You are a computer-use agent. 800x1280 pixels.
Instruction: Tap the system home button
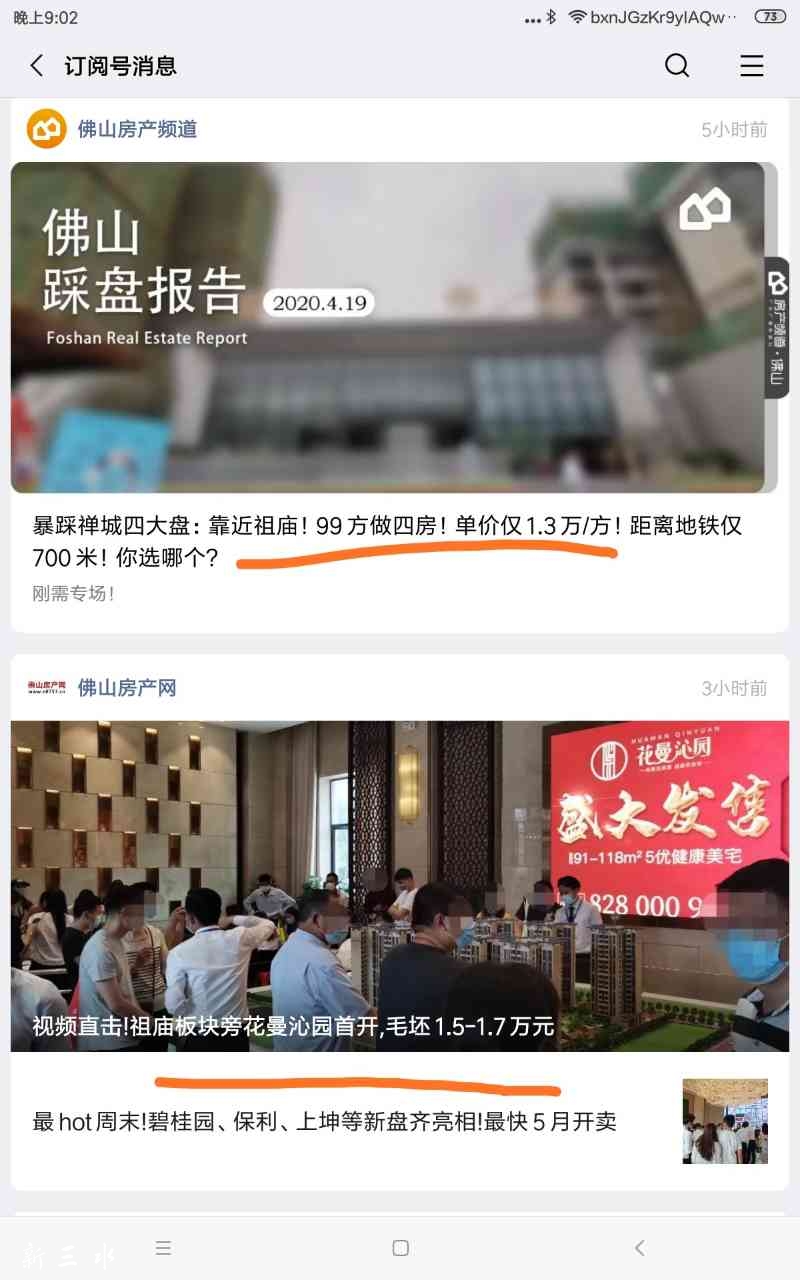[400, 1247]
